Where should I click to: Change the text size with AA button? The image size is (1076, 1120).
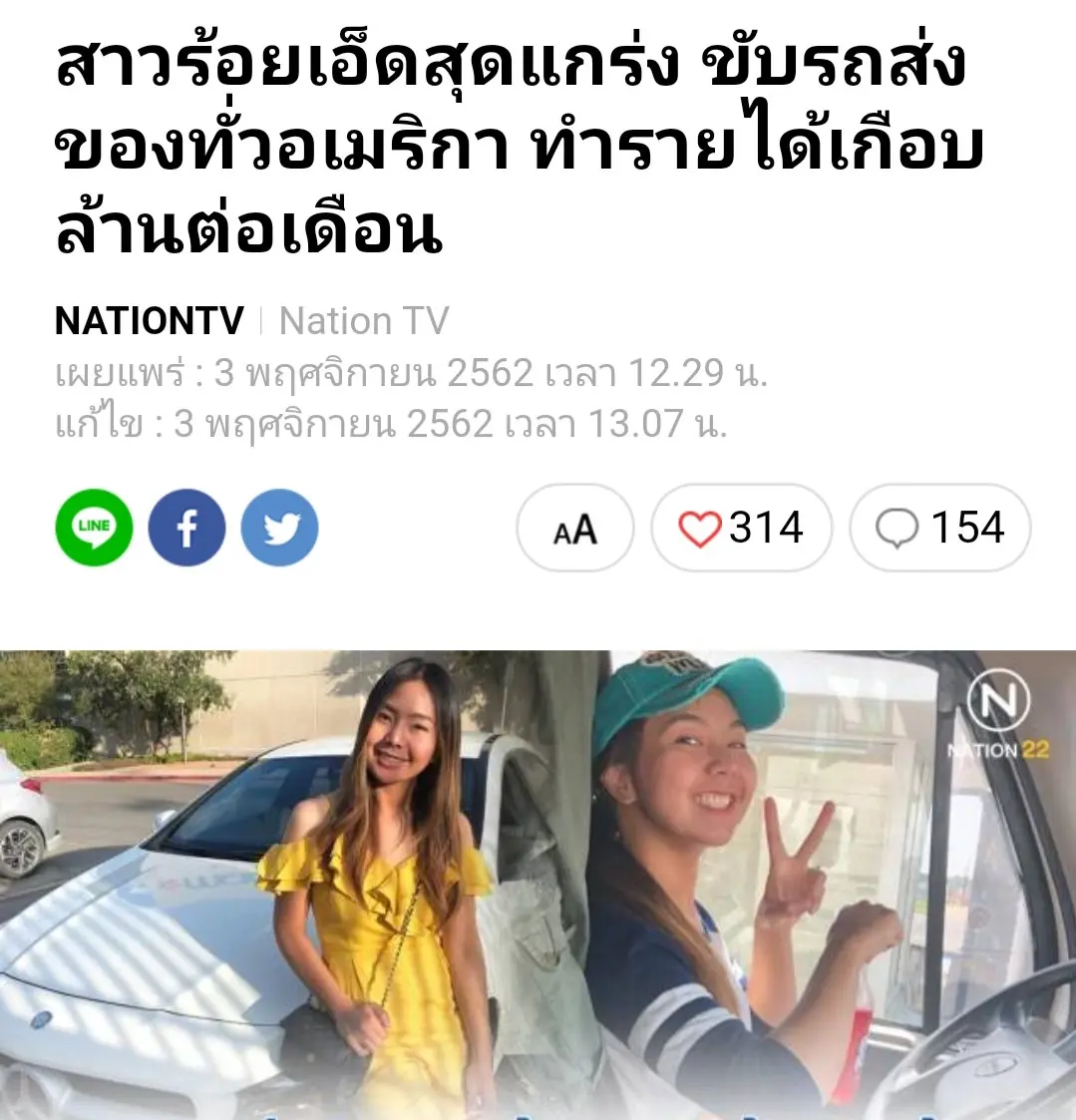click(575, 529)
